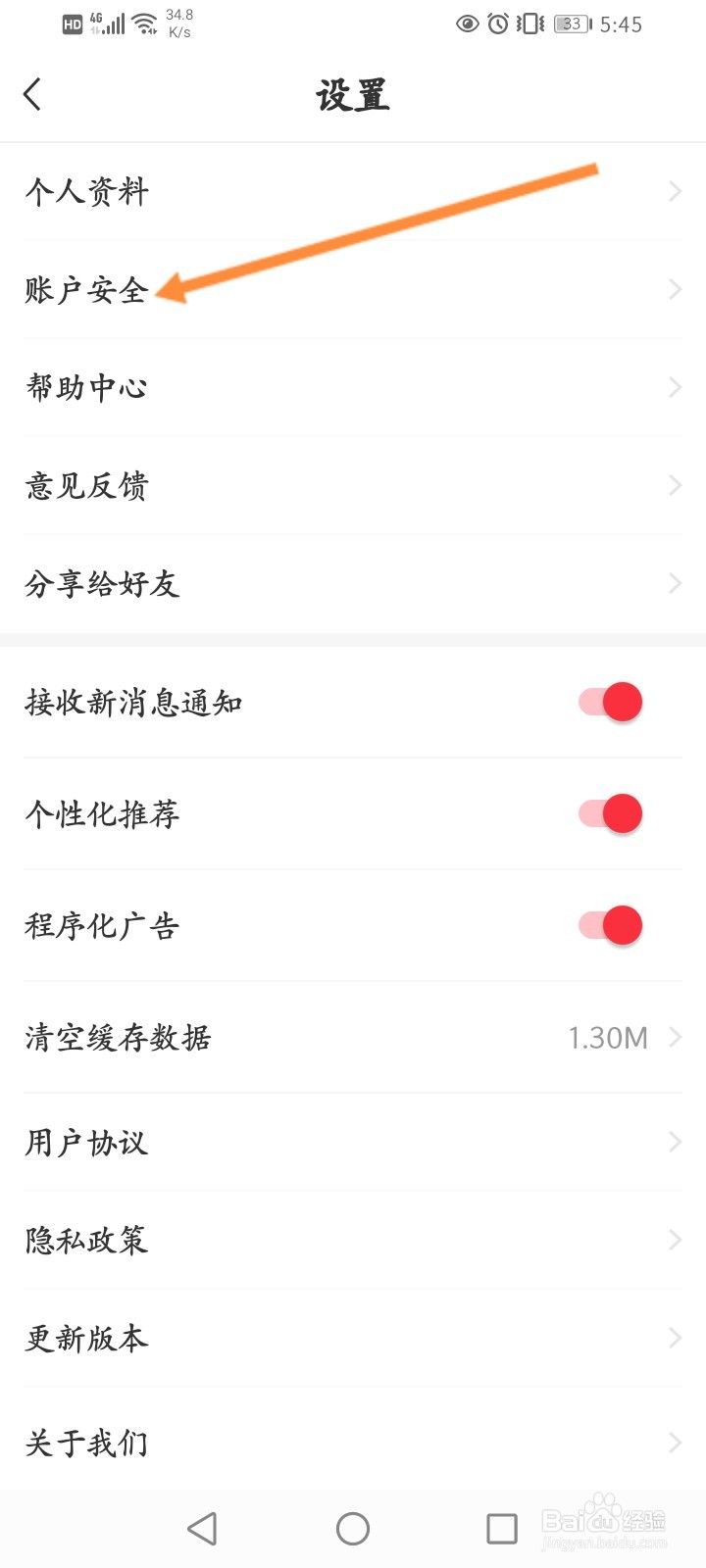Open 账户安全 settings
706x1568 pixels.
click(x=353, y=290)
